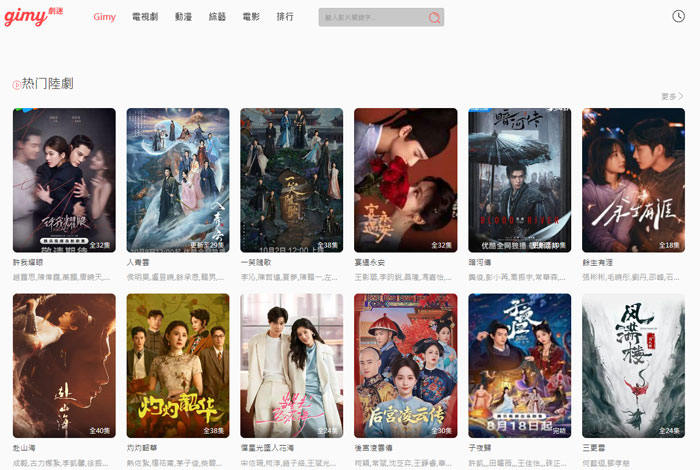
Task: Switch to the 動漫 tab
Action: pos(183,17)
